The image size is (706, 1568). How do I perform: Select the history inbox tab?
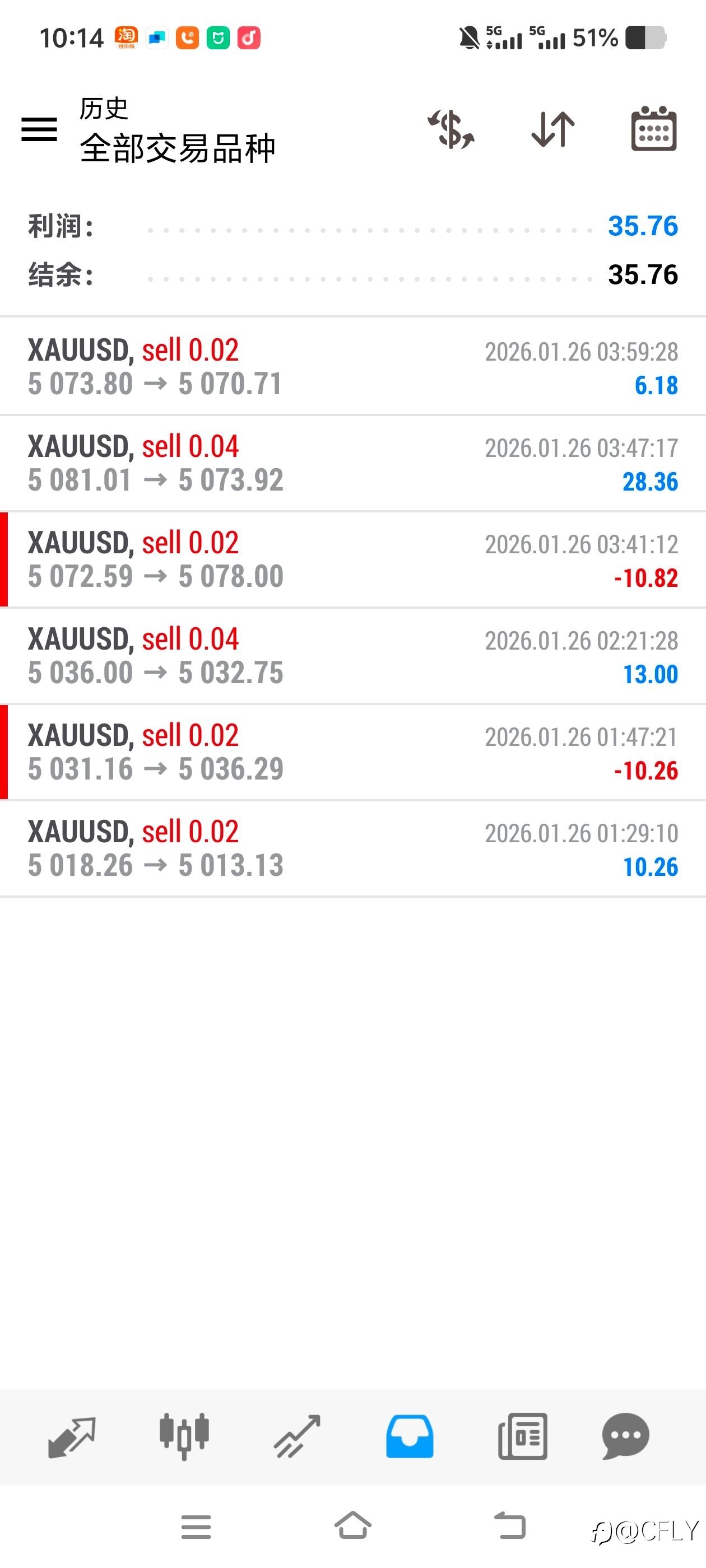(410, 1436)
